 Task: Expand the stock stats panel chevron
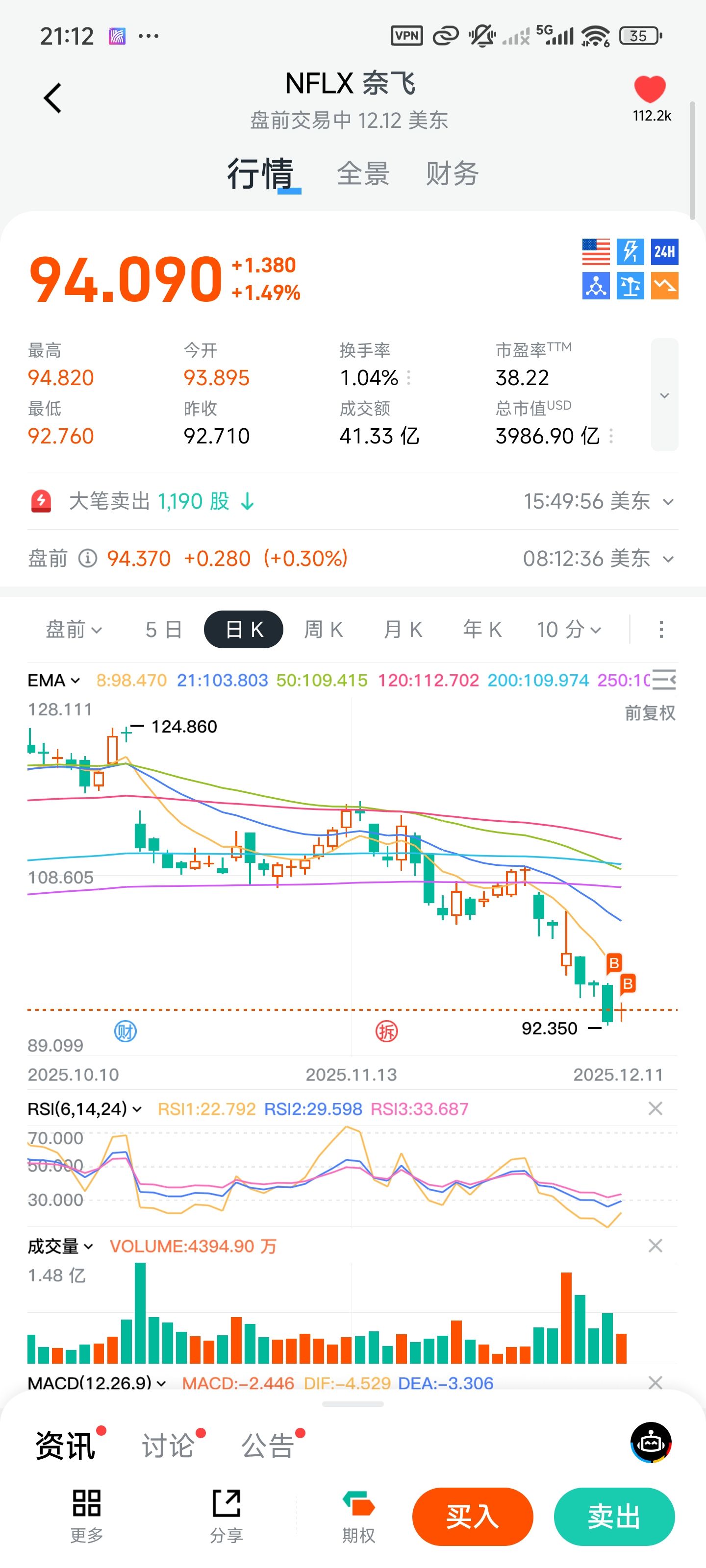(x=664, y=395)
